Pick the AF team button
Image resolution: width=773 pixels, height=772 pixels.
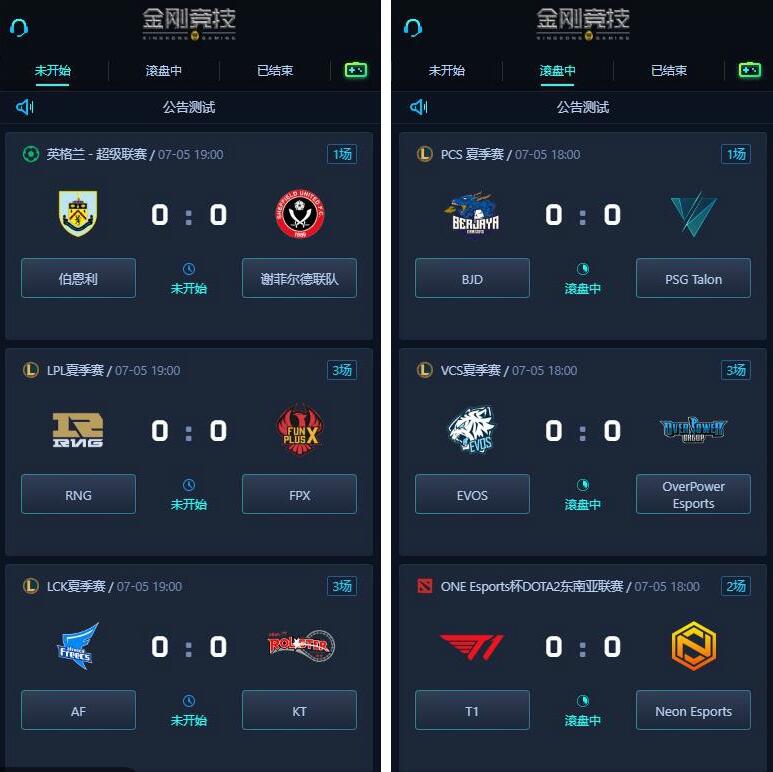[78, 710]
